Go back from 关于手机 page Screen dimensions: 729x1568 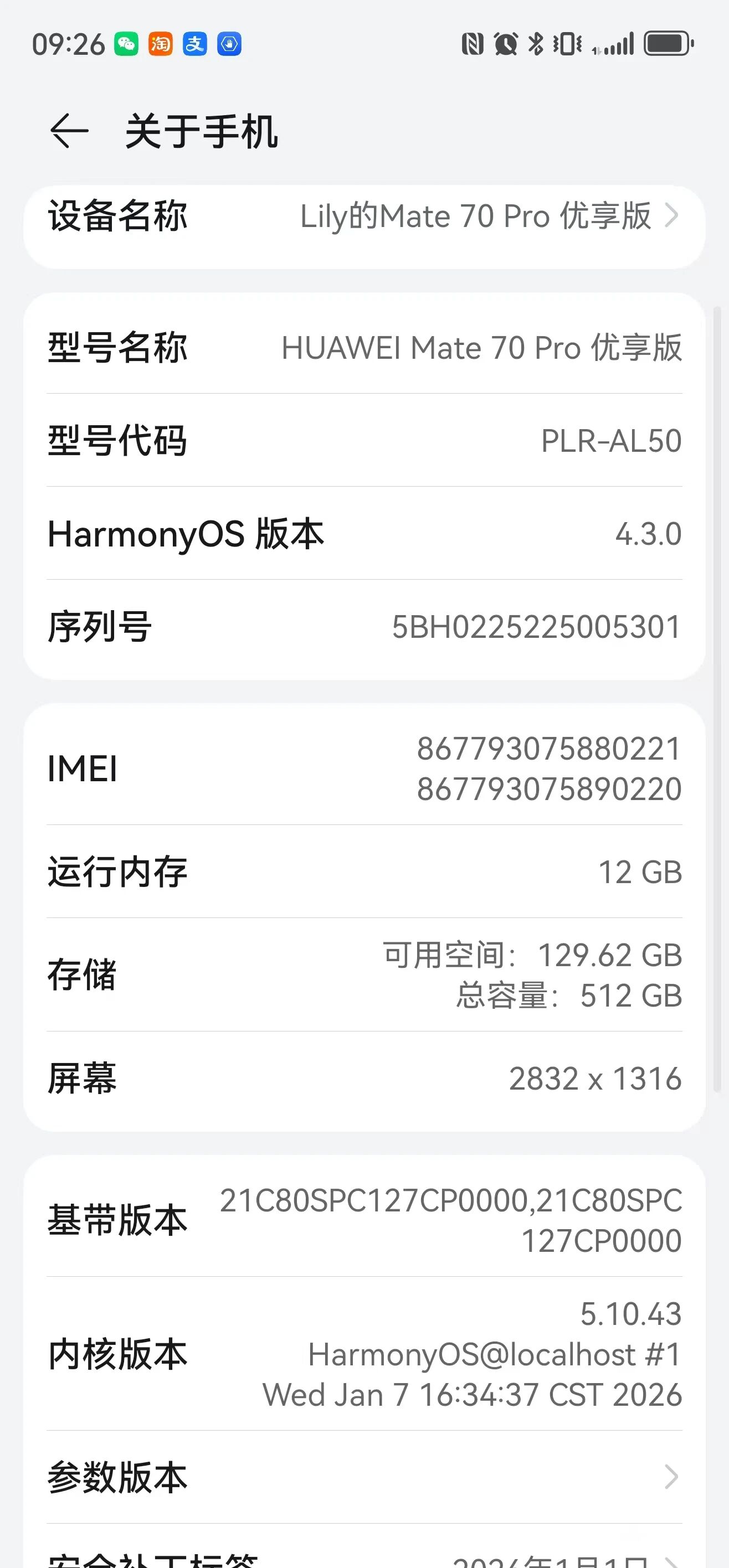pyautogui.click(x=69, y=131)
